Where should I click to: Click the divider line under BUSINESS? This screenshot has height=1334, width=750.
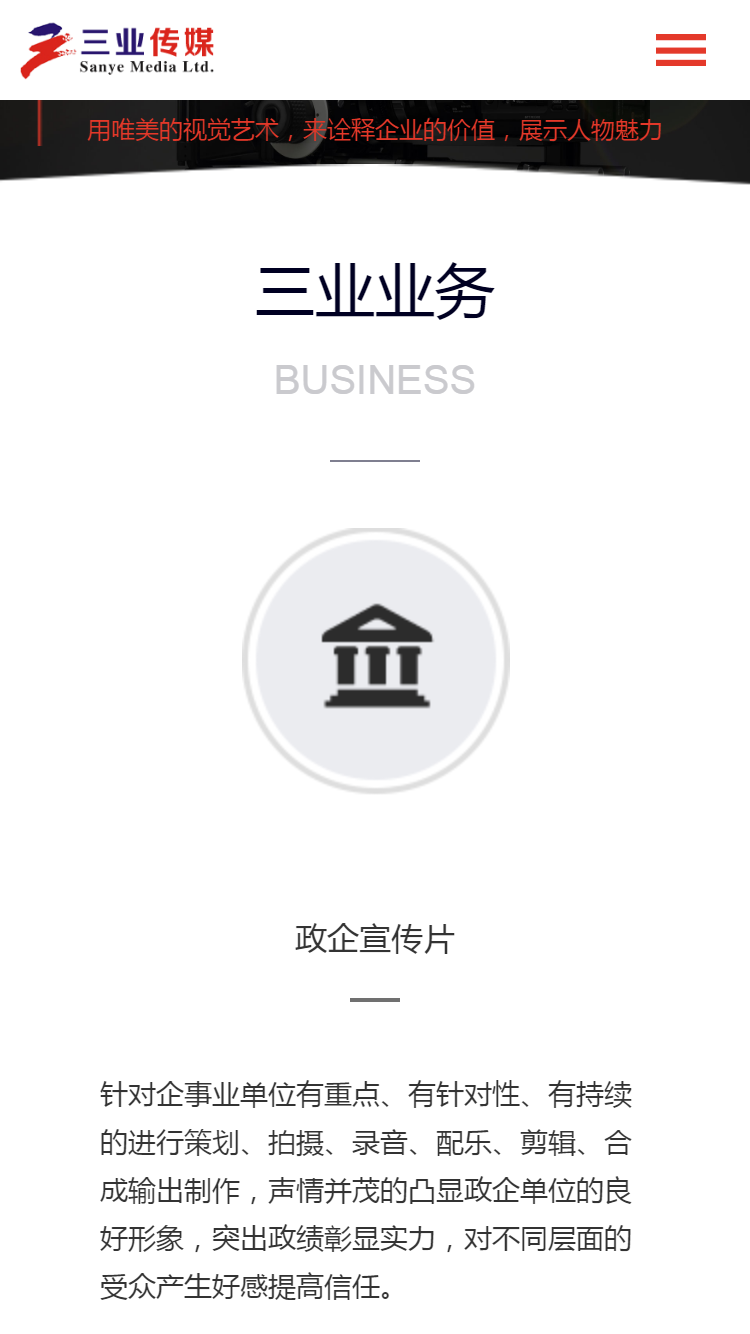click(x=375, y=457)
